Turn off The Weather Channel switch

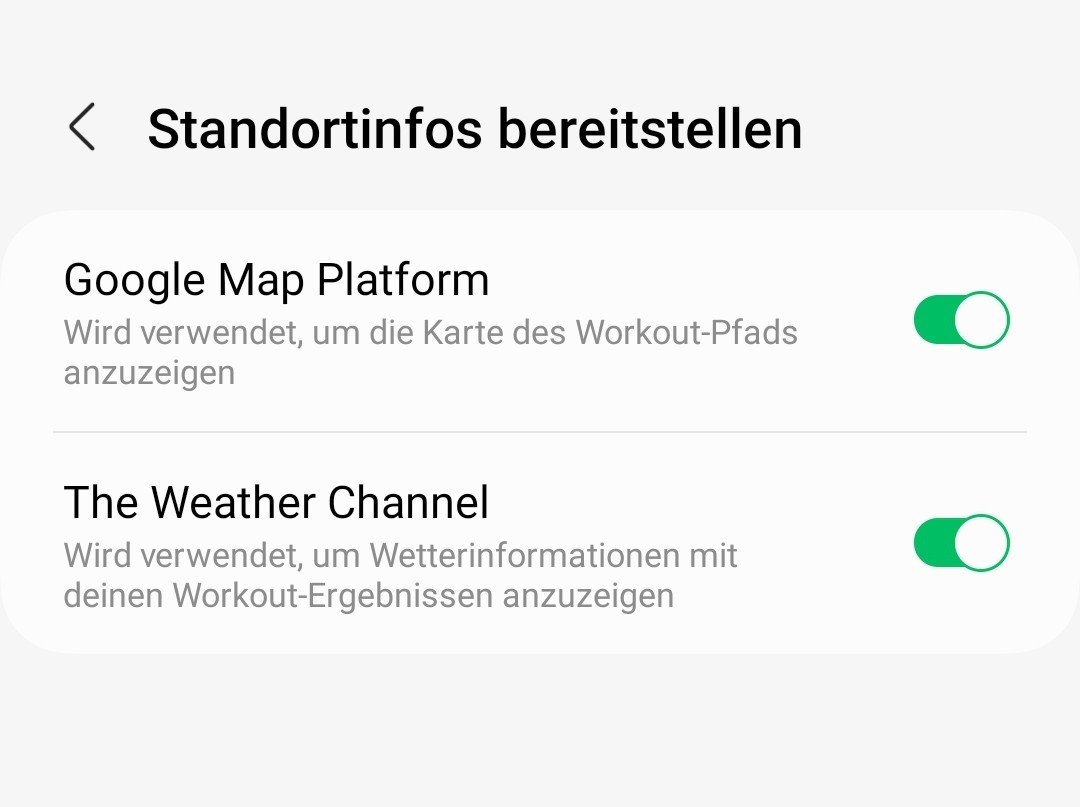(961, 544)
